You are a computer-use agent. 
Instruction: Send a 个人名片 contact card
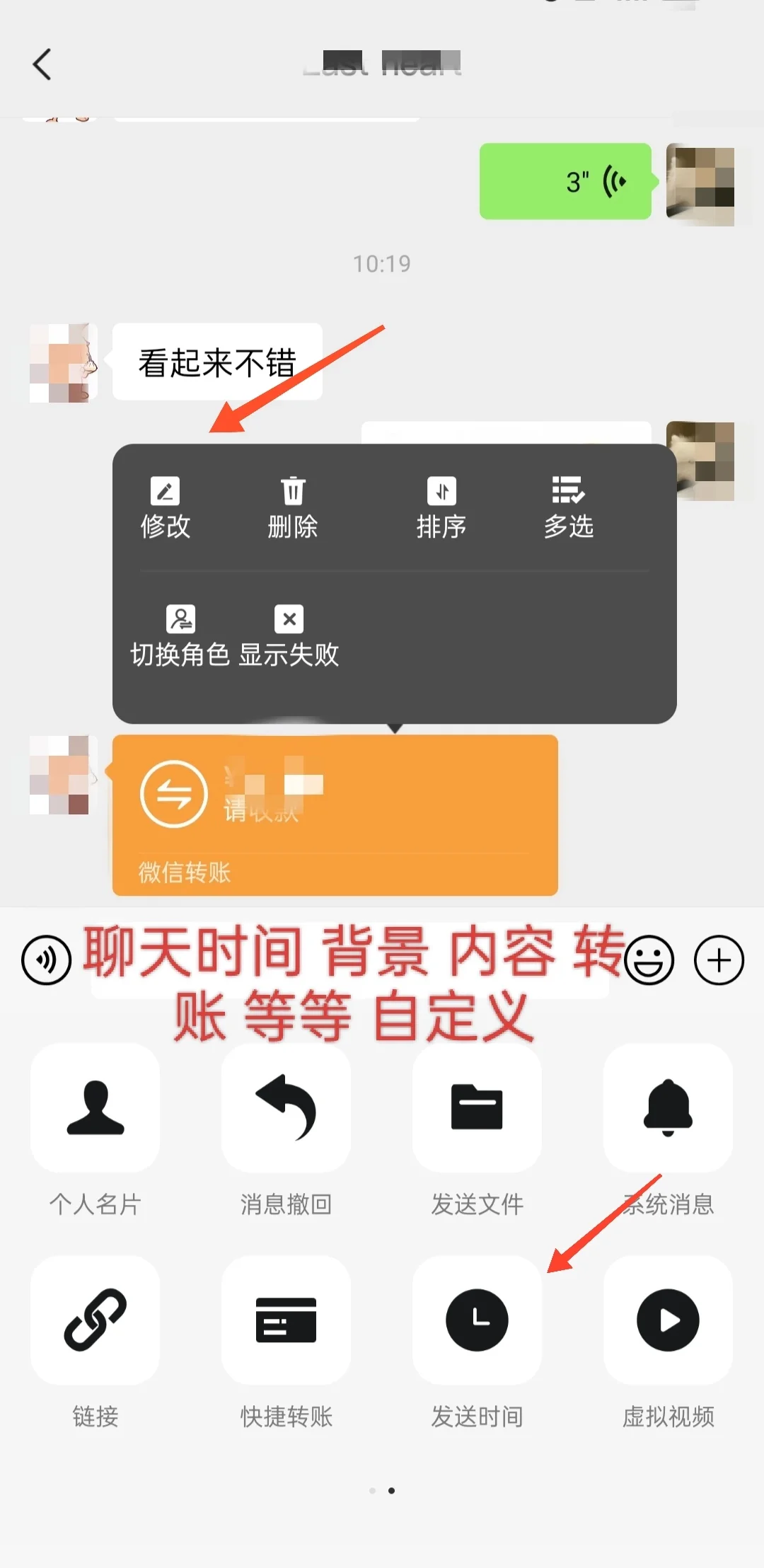pyautogui.click(x=95, y=1108)
